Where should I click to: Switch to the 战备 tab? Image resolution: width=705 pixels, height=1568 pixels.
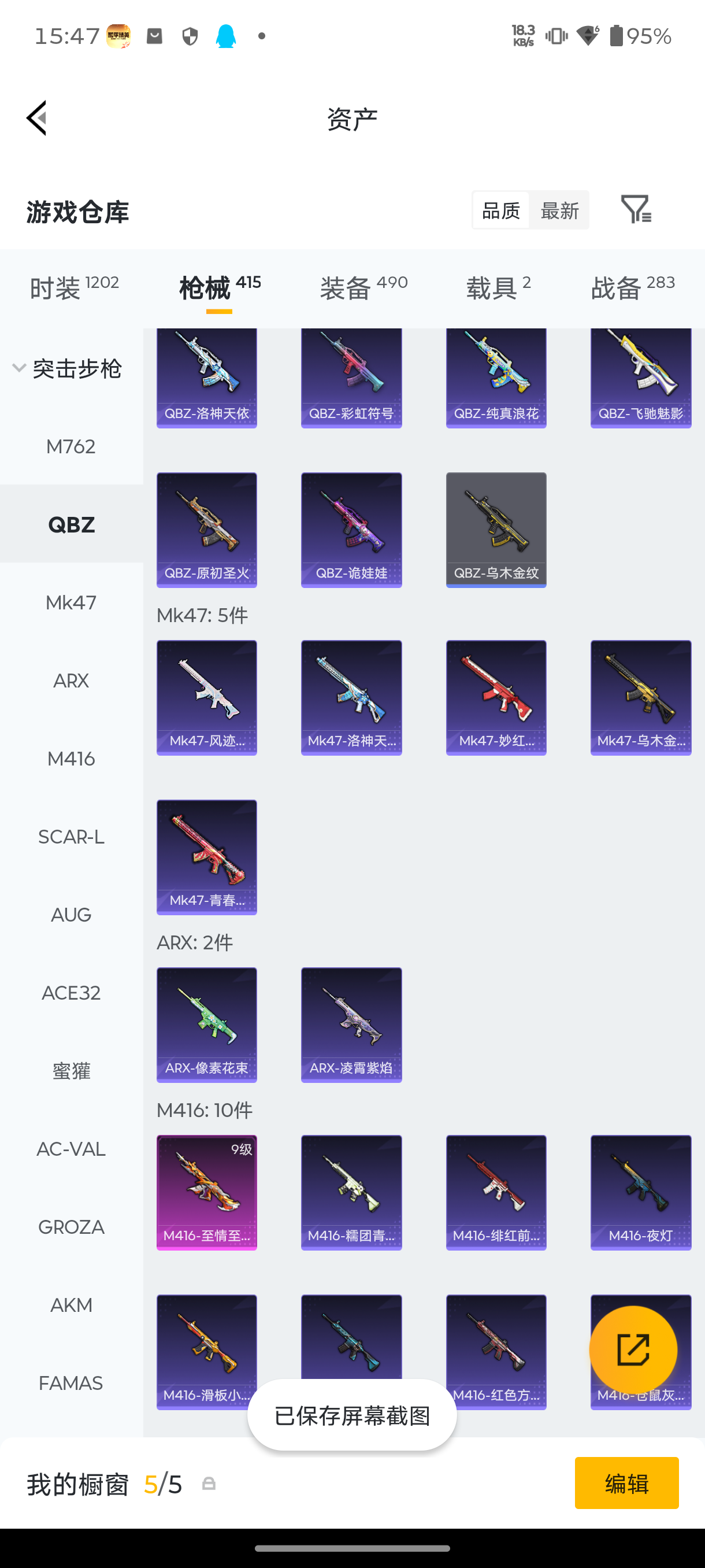[x=633, y=287]
